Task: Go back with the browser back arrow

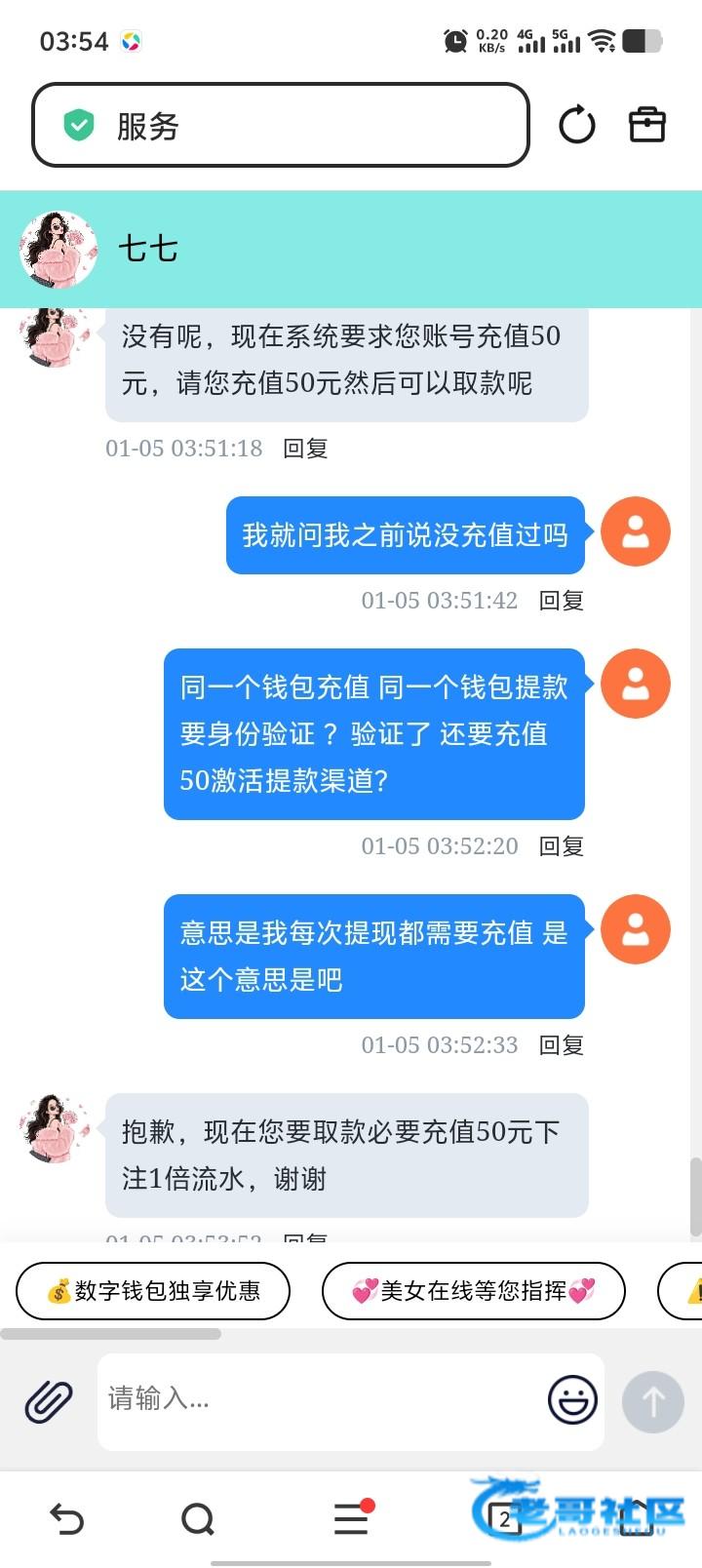Action: [66, 1518]
